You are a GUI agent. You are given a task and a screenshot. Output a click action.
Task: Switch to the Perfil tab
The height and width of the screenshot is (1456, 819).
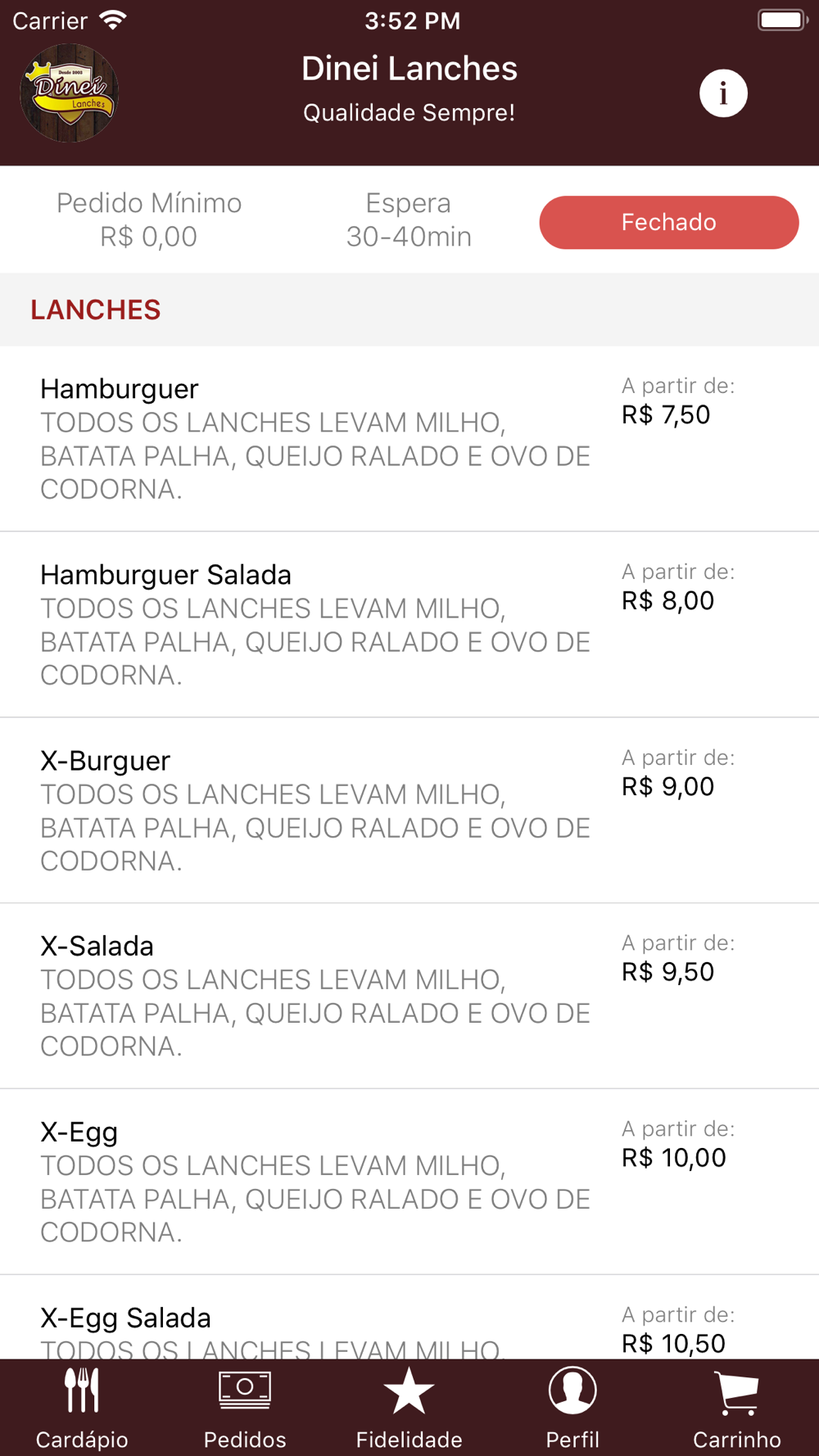coord(573,1409)
